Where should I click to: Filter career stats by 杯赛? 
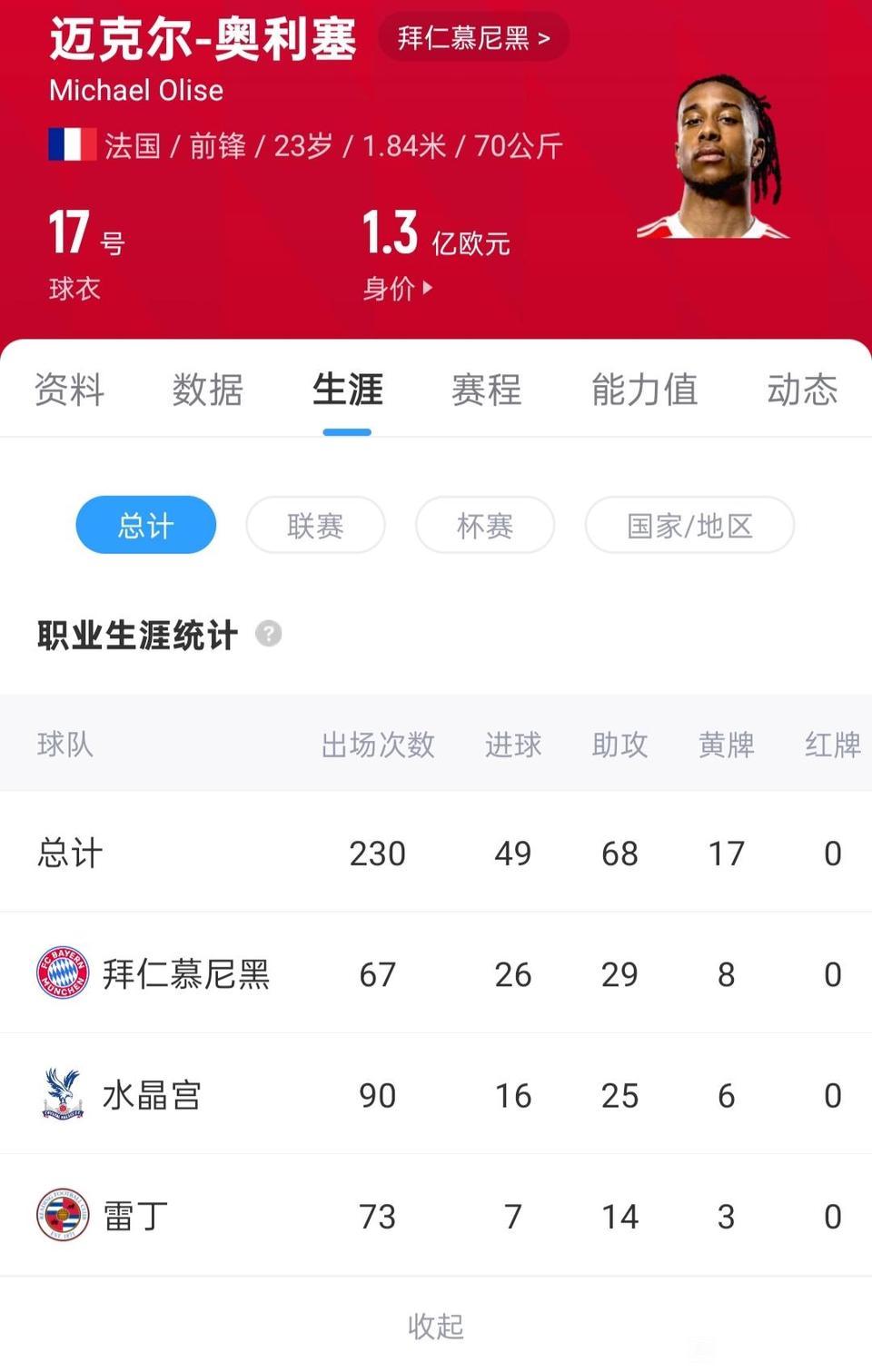tap(484, 525)
